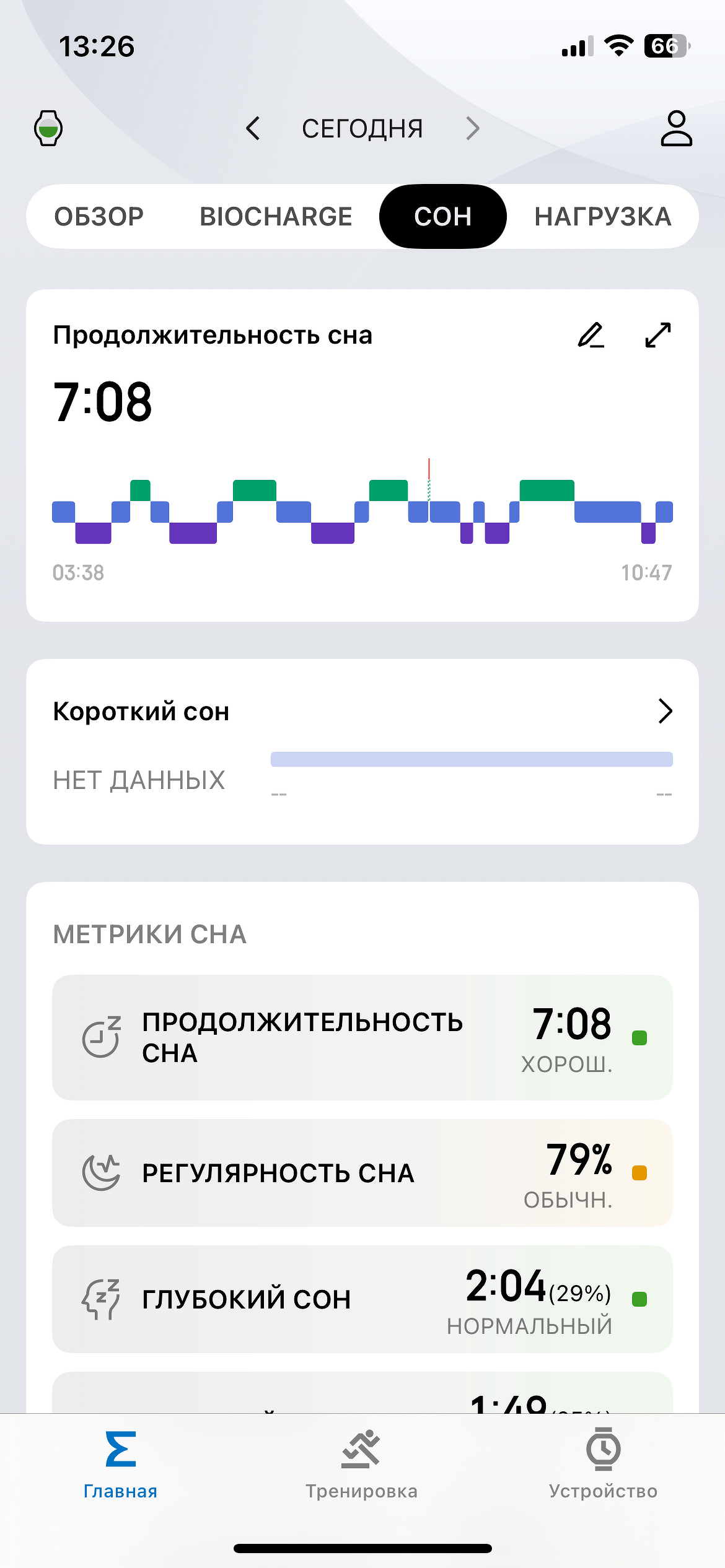725x1568 pixels.
Task: Open the ПРОДОЛЖИТЕЛЬНОСТЬ СНА metric
Action: coord(362,1037)
